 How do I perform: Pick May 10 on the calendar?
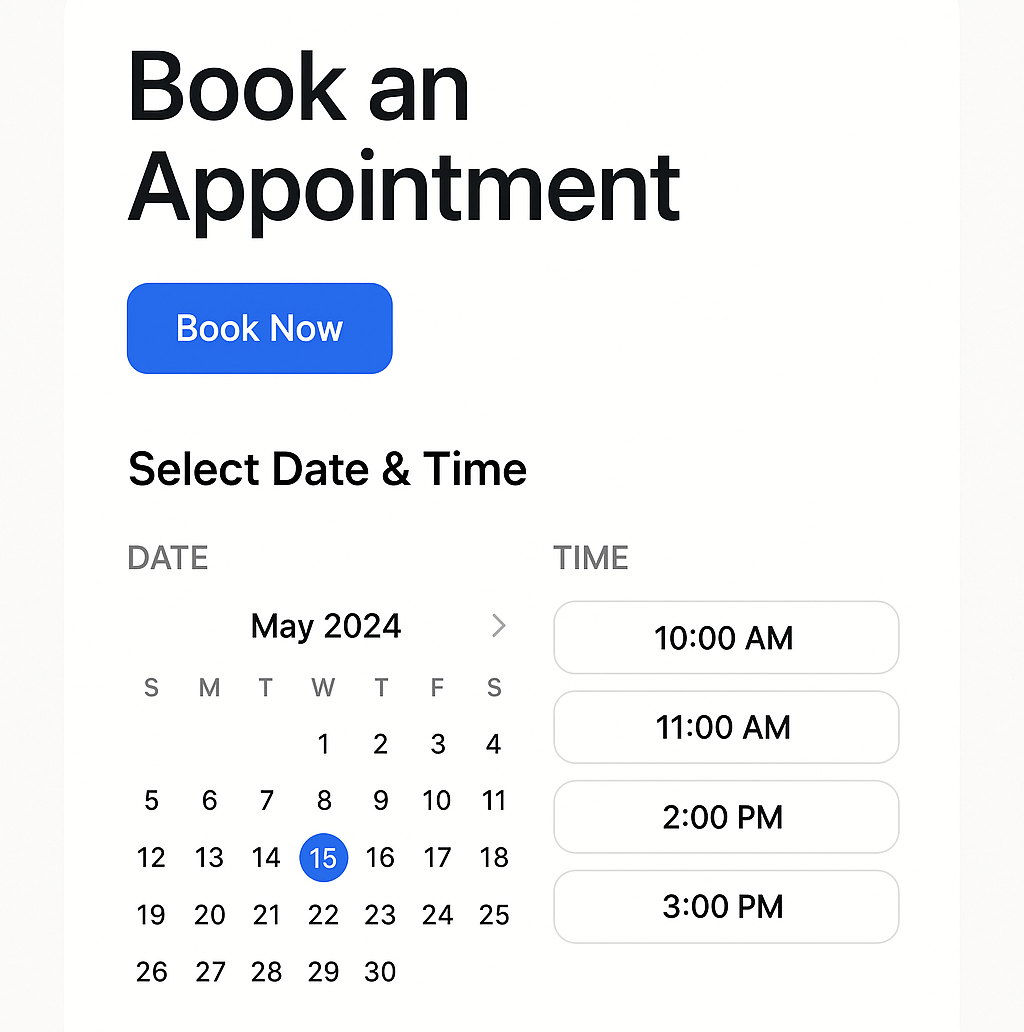437,801
